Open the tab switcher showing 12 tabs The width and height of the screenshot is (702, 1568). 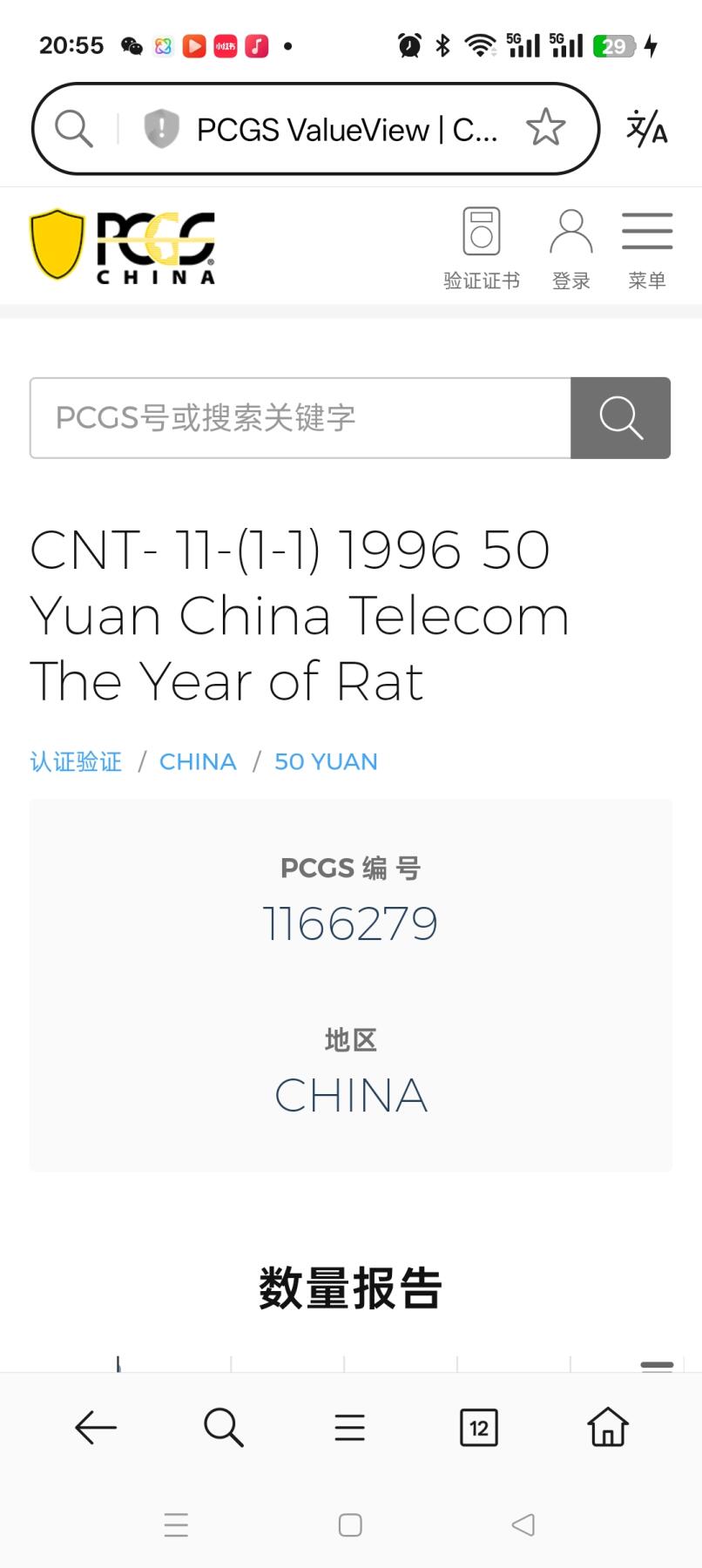(478, 1427)
